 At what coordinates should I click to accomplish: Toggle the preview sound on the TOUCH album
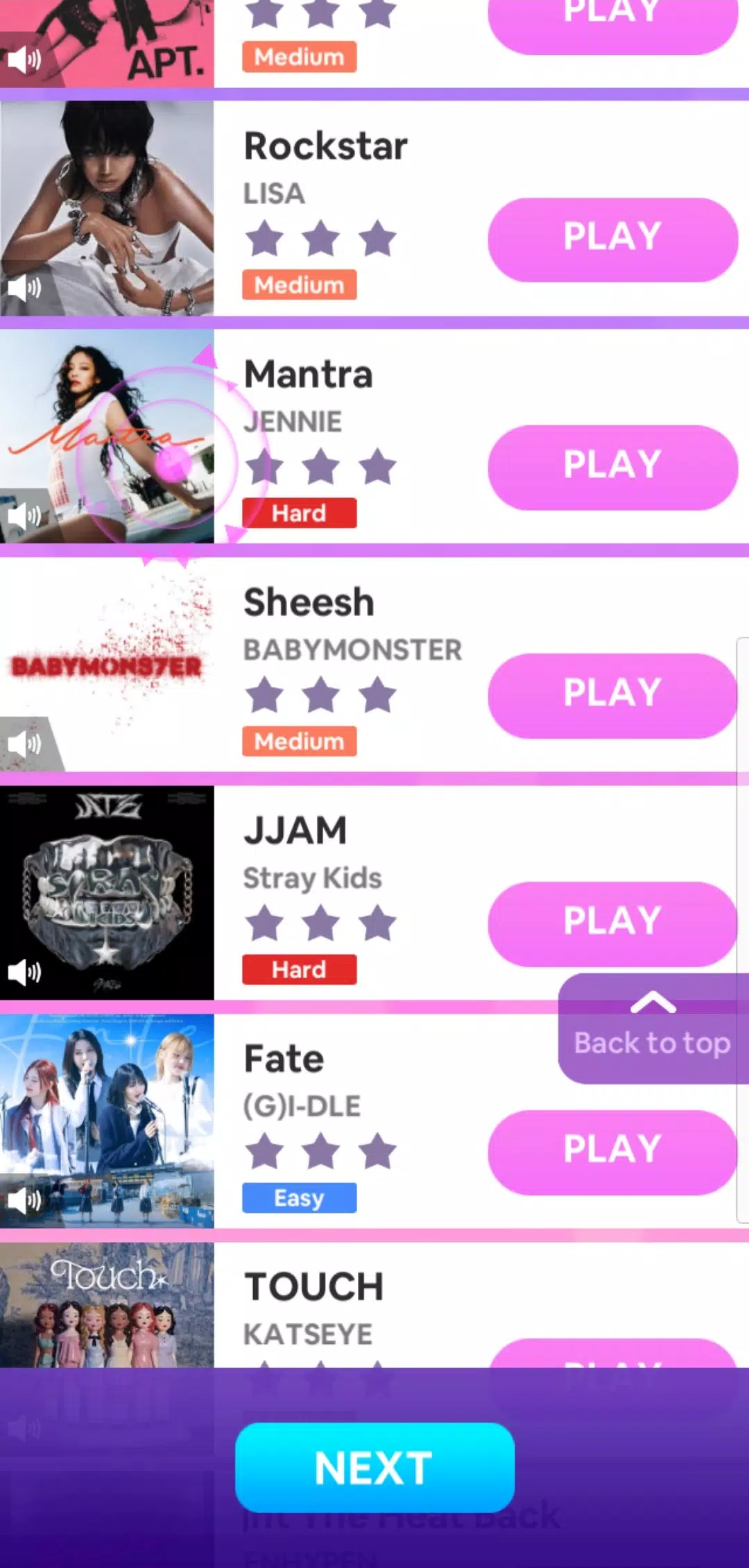[24, 1429]
